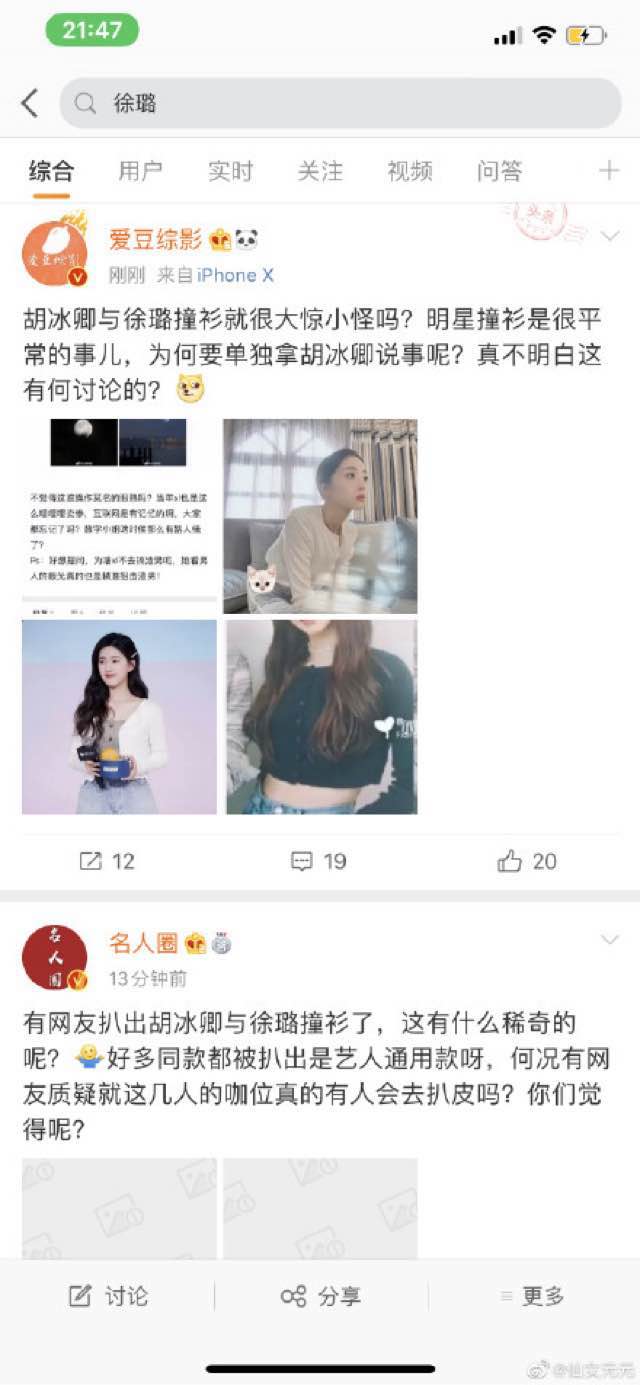The image size is (640, 1385).
Task: Tap the plus icon beside the tabs
Action: click(609, 171)
